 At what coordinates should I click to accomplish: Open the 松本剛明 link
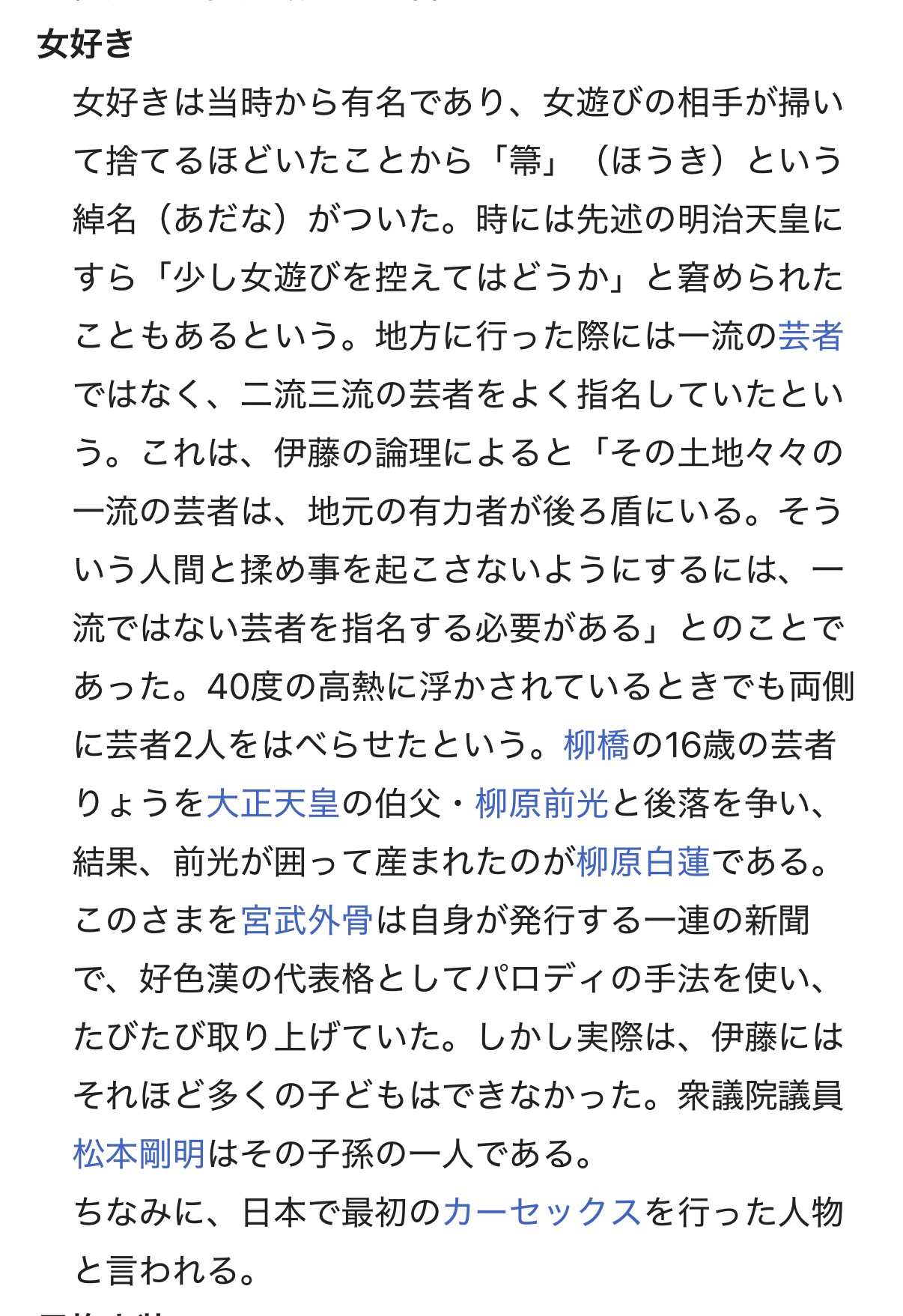(139, 1154)
